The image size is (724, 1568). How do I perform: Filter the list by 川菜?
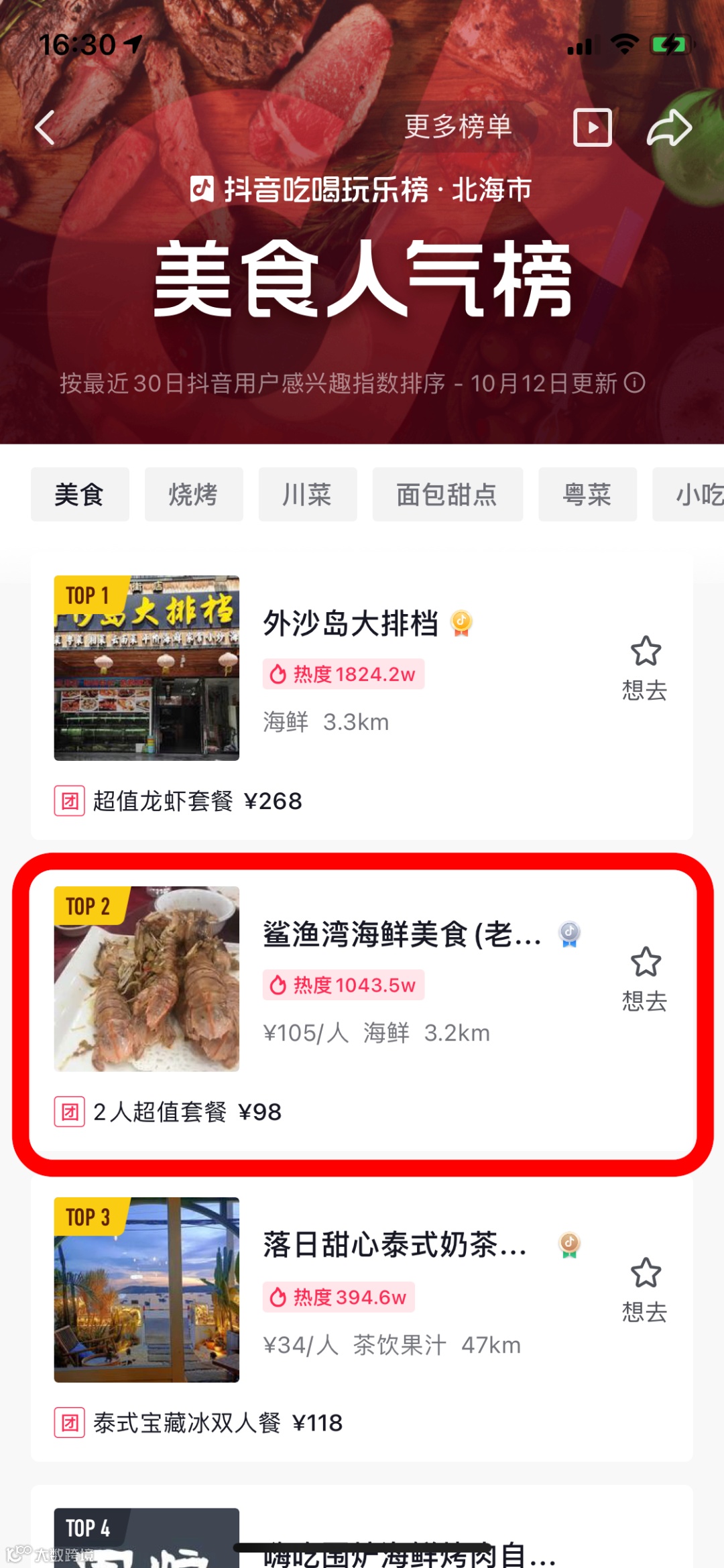click(308, 495)
